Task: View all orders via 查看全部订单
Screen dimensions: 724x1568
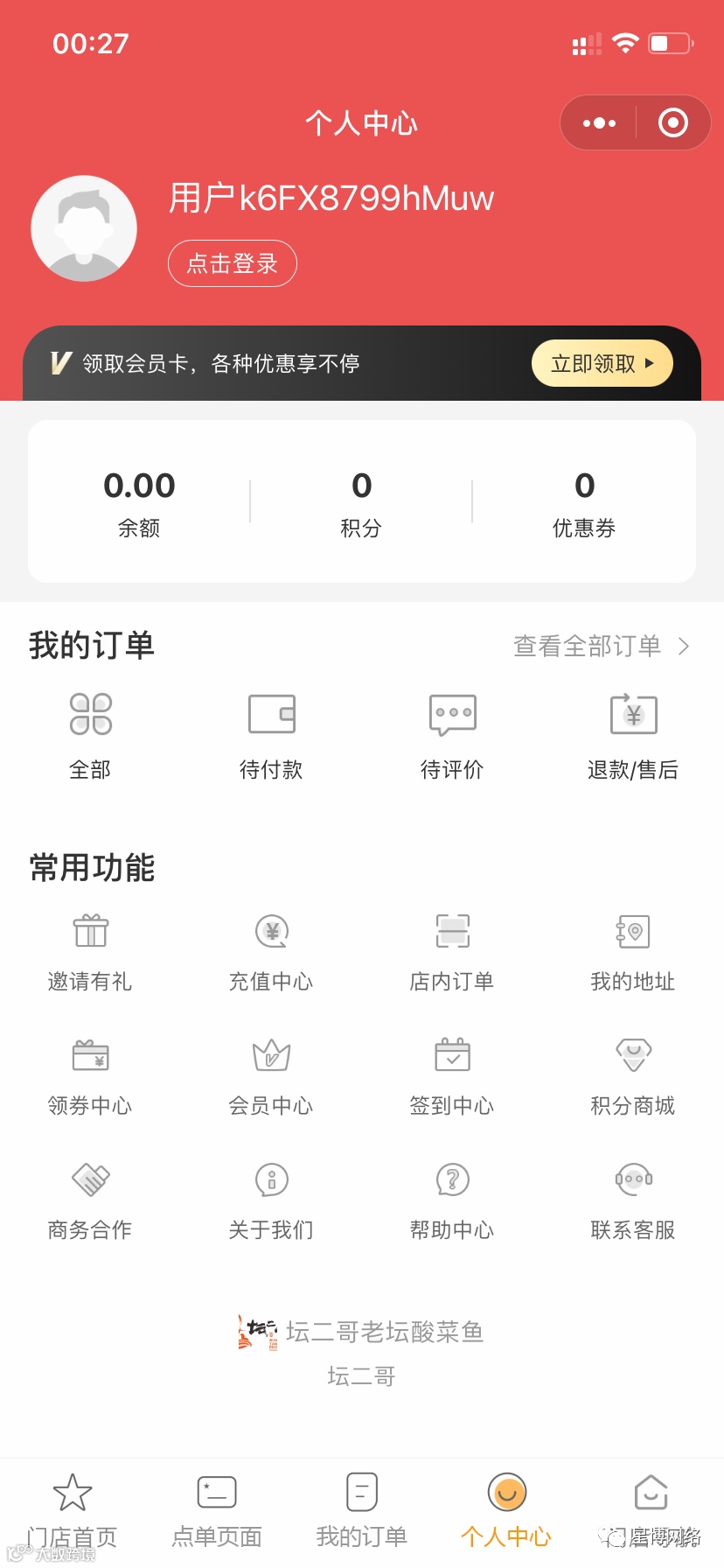Action: pos(602,646)
